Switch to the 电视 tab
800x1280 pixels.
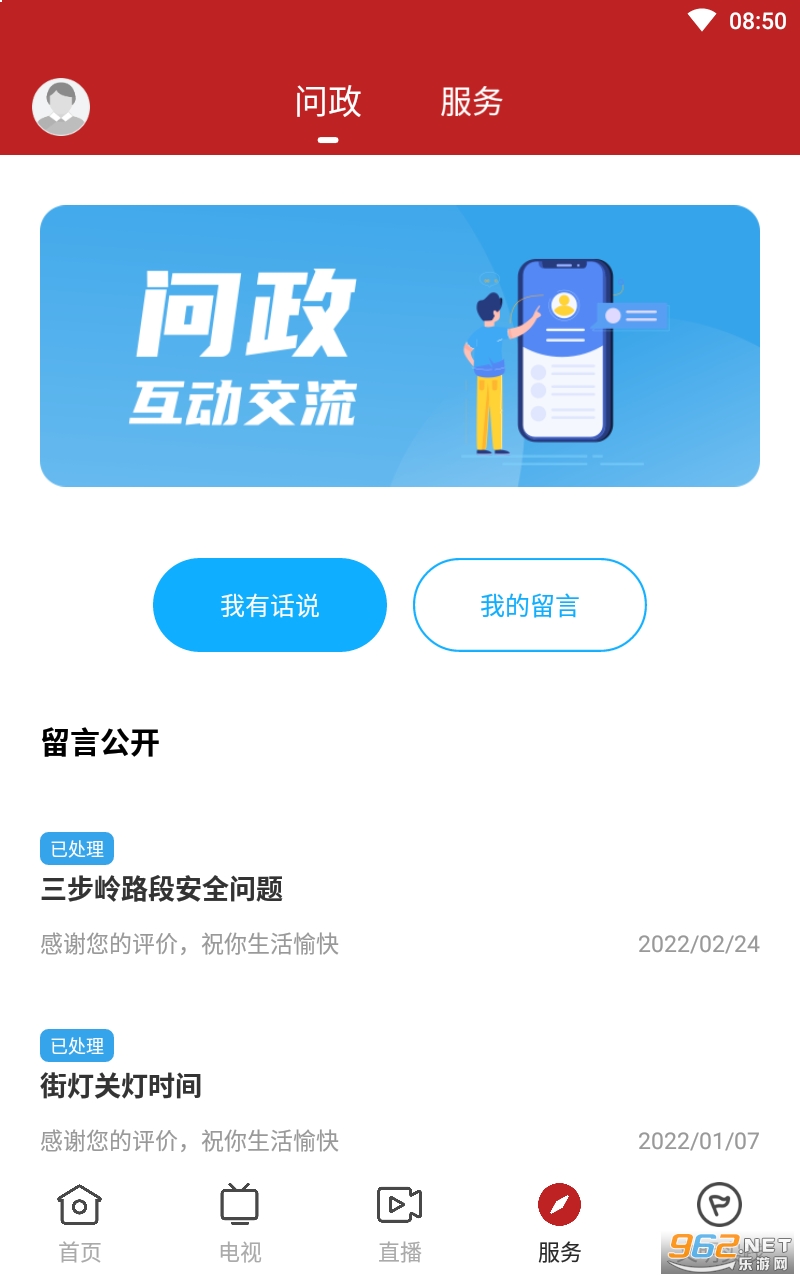click(240, 1223)
